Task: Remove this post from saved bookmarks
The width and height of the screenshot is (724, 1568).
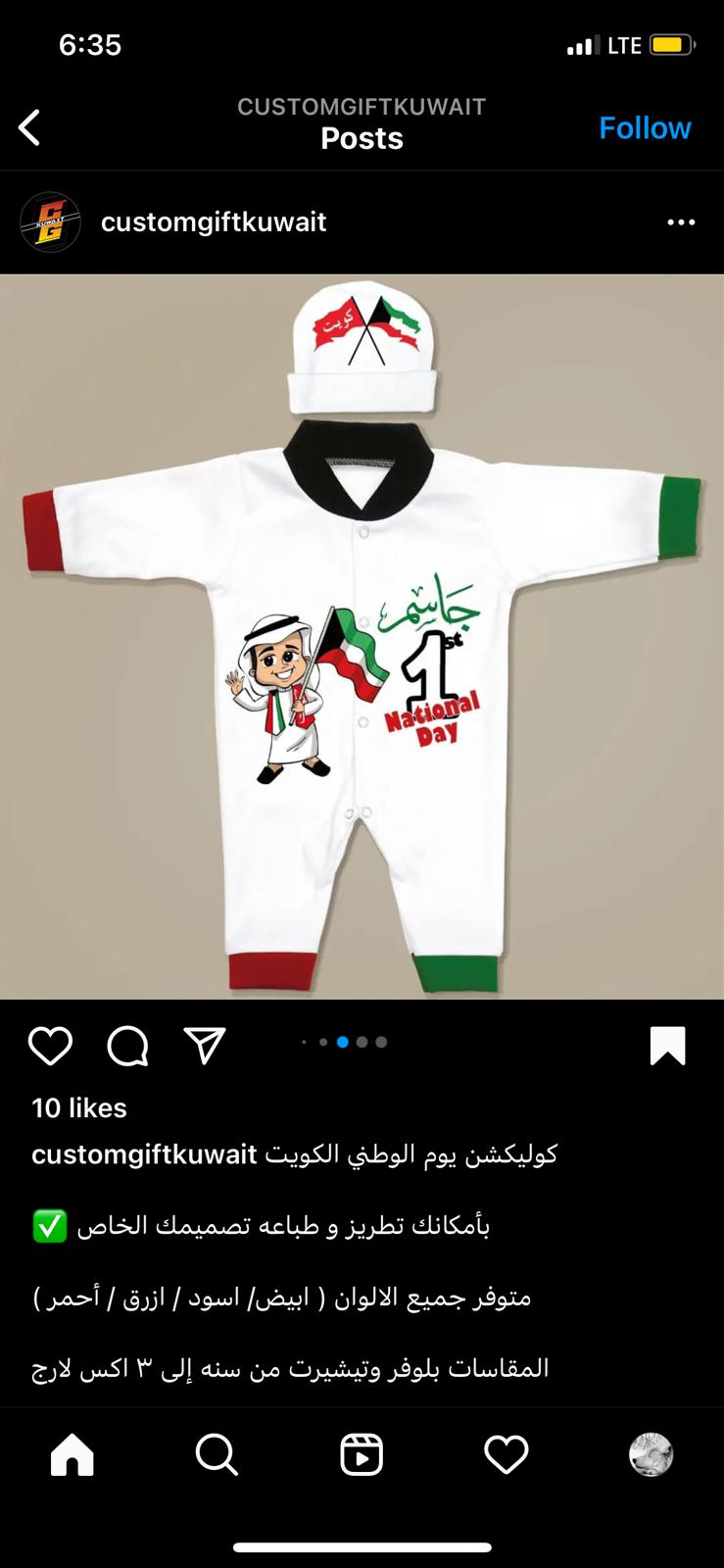Action: coord(667,1046)
